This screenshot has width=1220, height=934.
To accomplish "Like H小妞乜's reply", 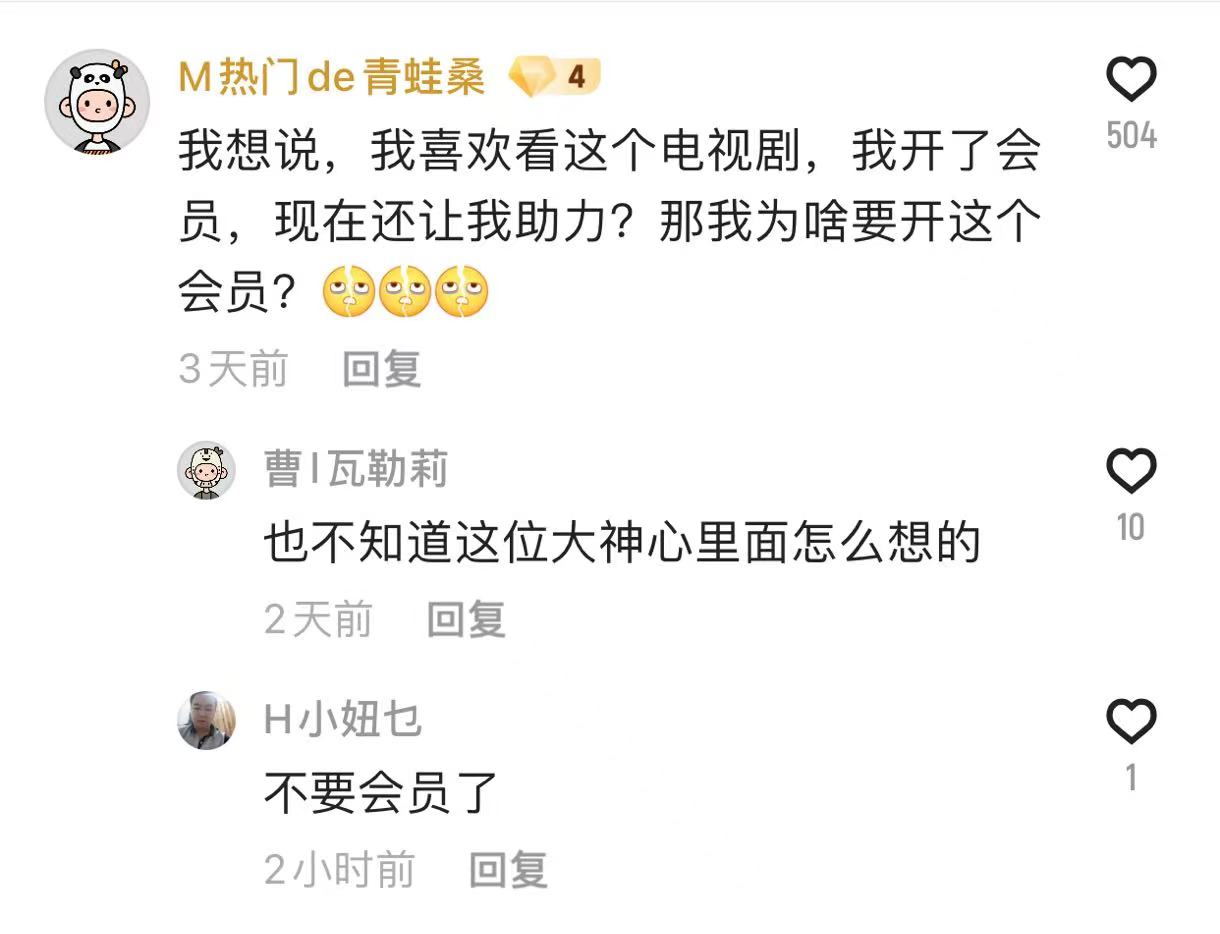I will coord(1132,722).
